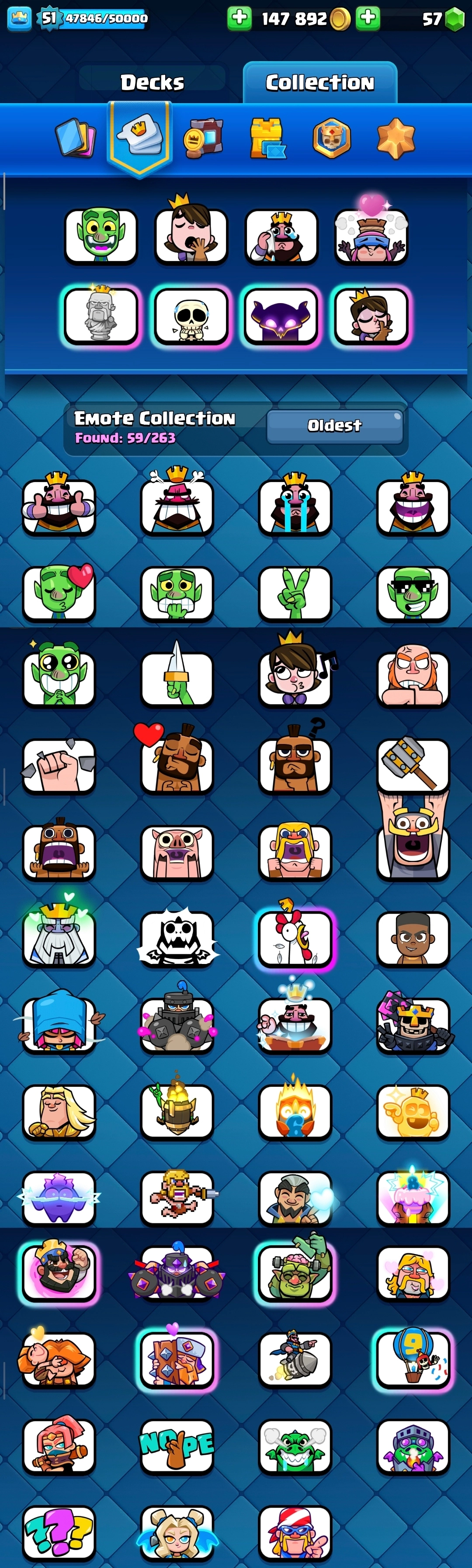Open the tower skins section icon

click(267, 138)
